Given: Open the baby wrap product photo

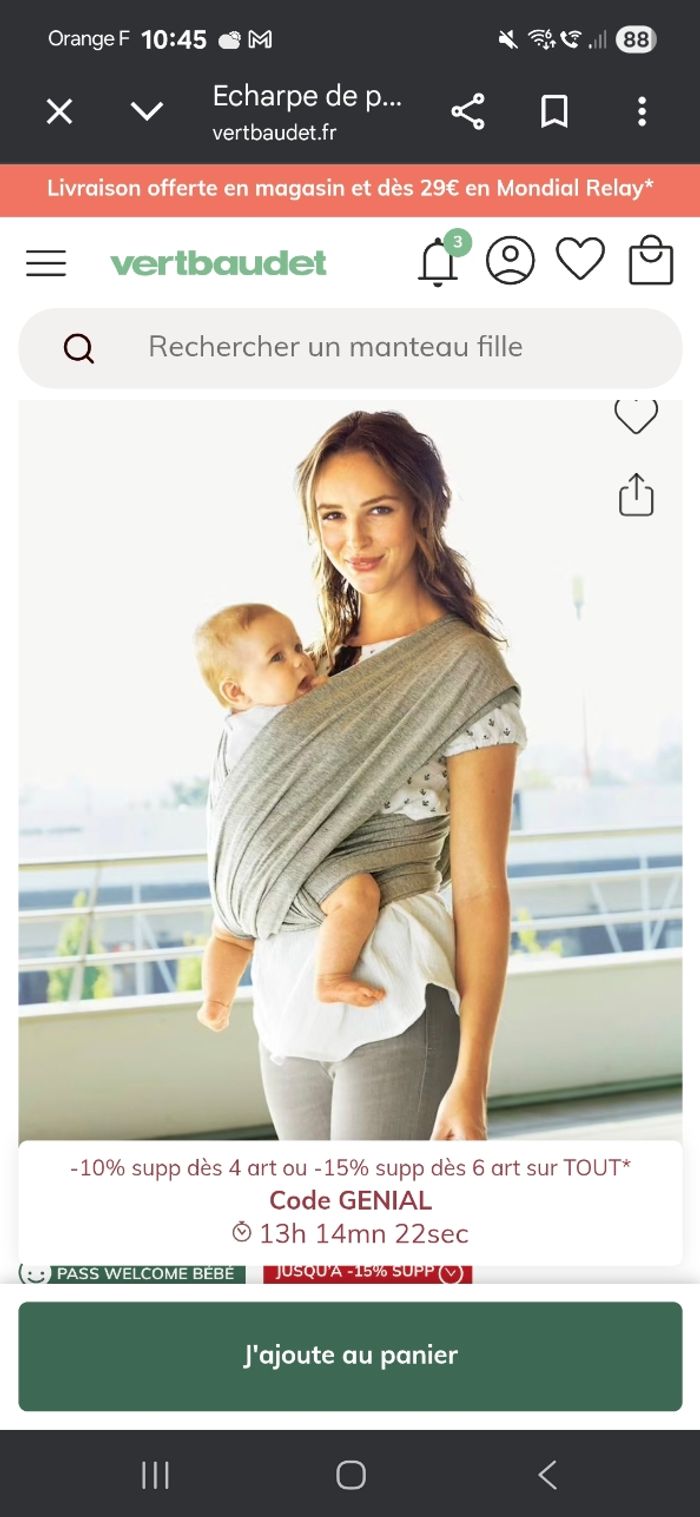Looking at the screenshot, I should [350, 770].
